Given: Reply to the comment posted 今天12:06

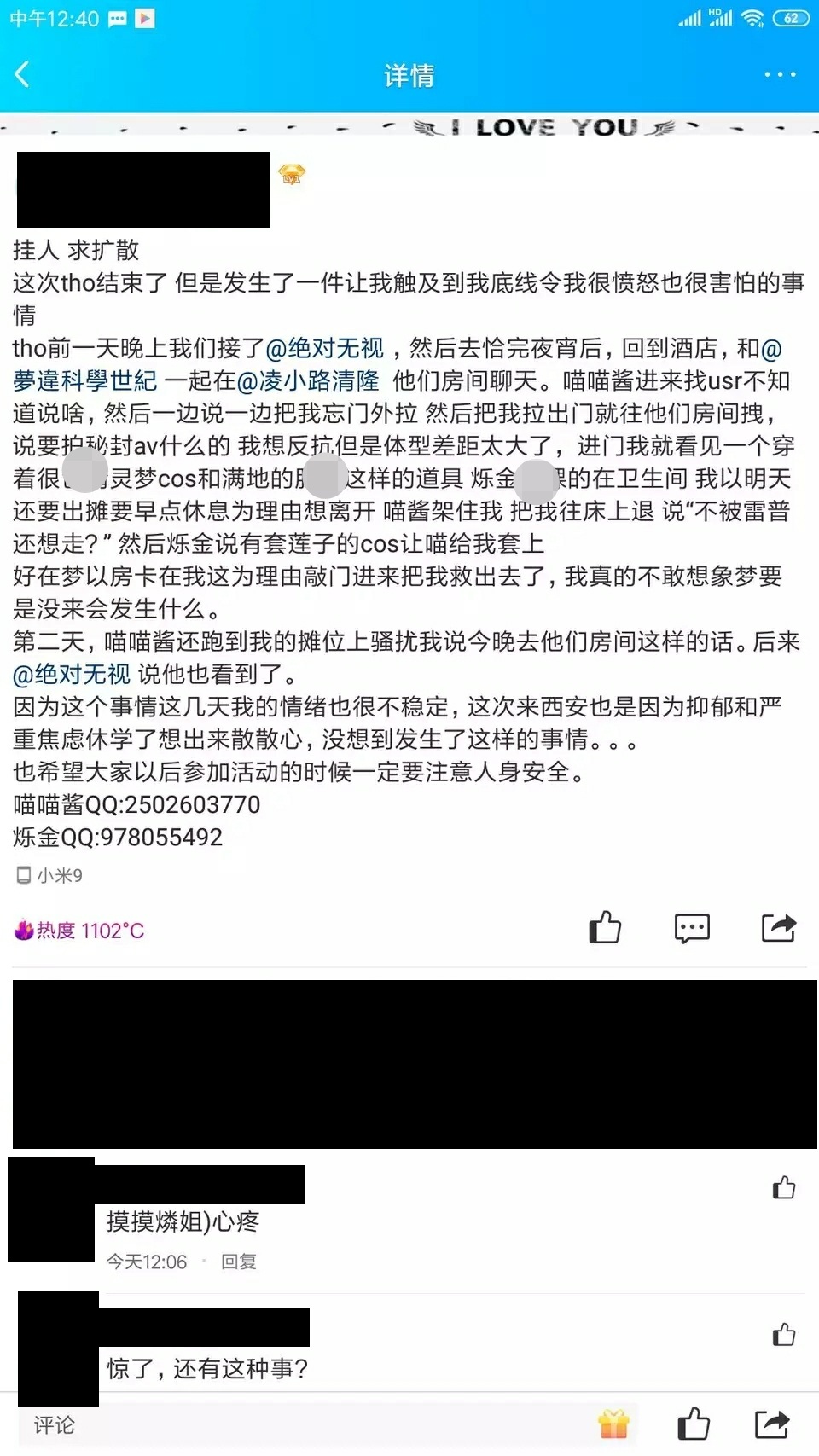Looking at the screenshot, I should point(239,1262).
